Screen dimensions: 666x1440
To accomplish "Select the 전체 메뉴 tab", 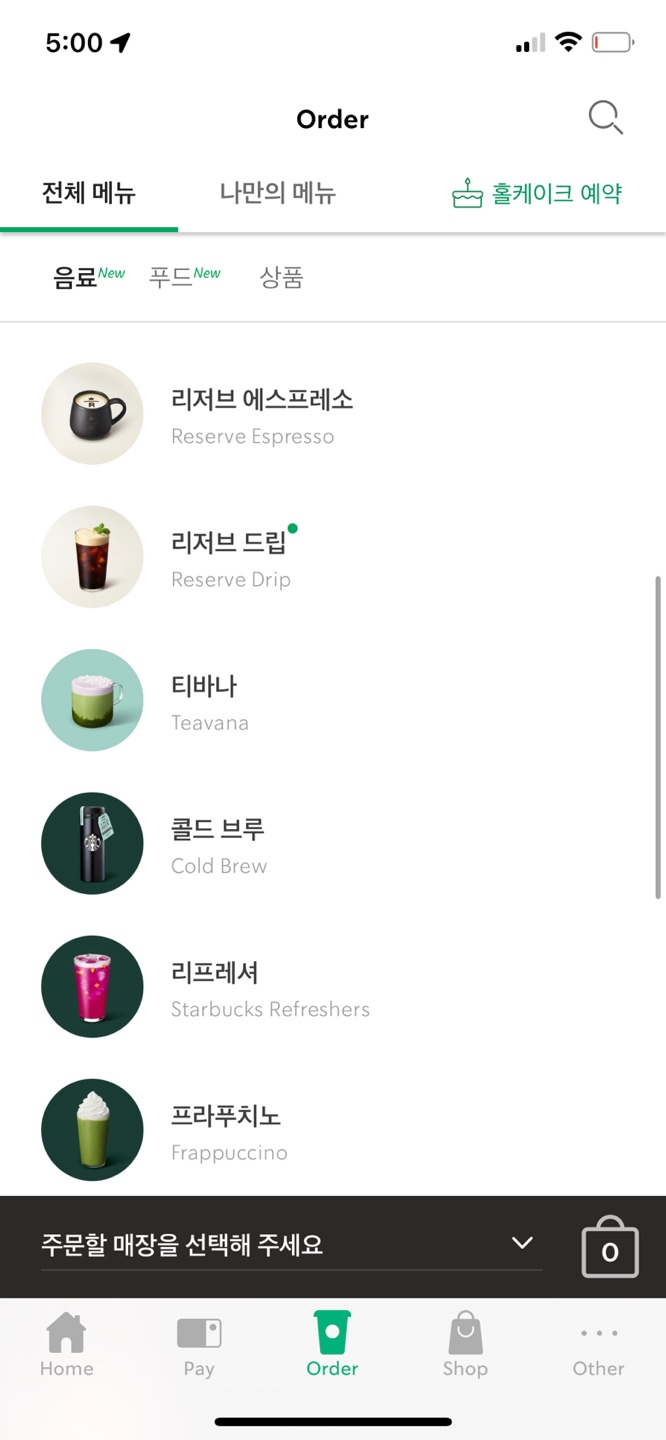I will tap(89, 193).
